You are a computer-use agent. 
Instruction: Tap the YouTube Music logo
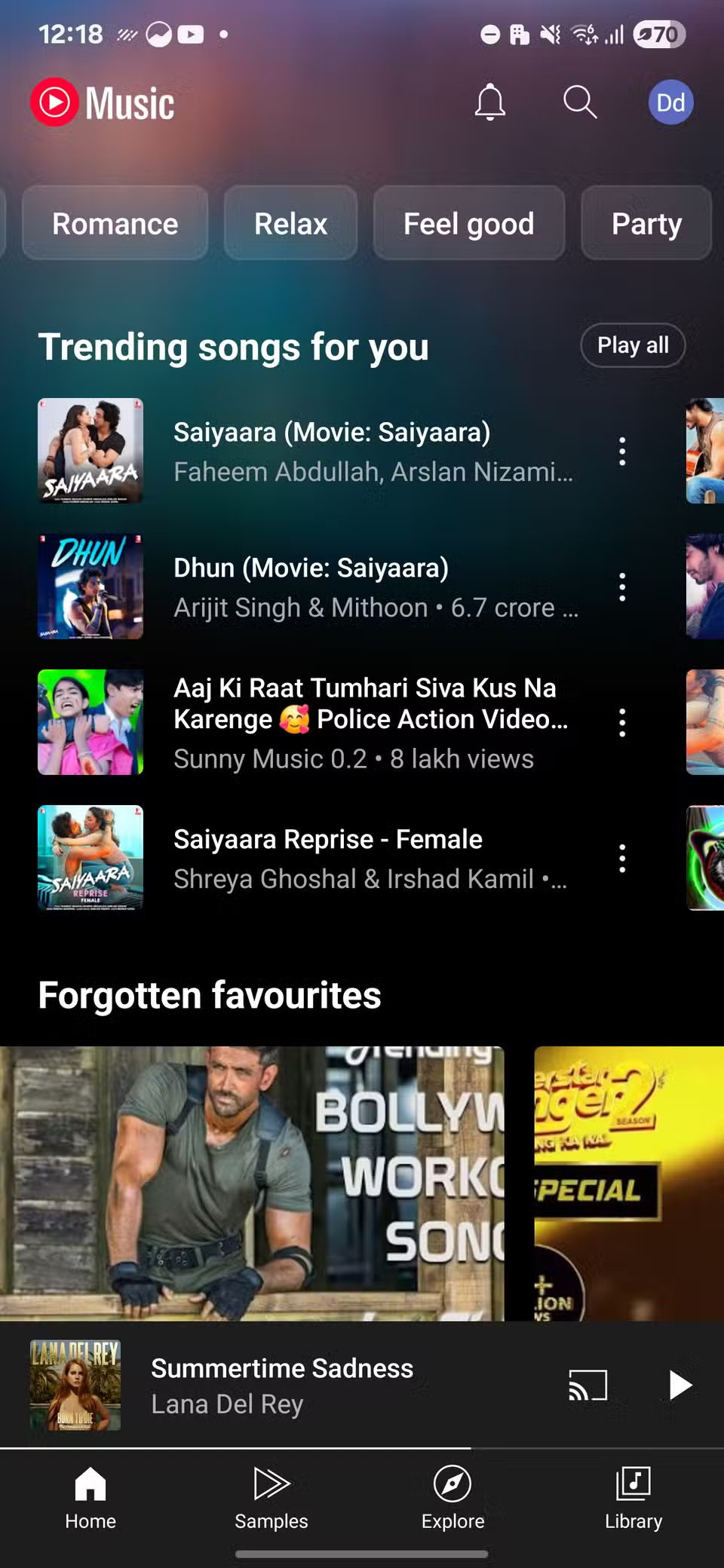pos(102,103)
